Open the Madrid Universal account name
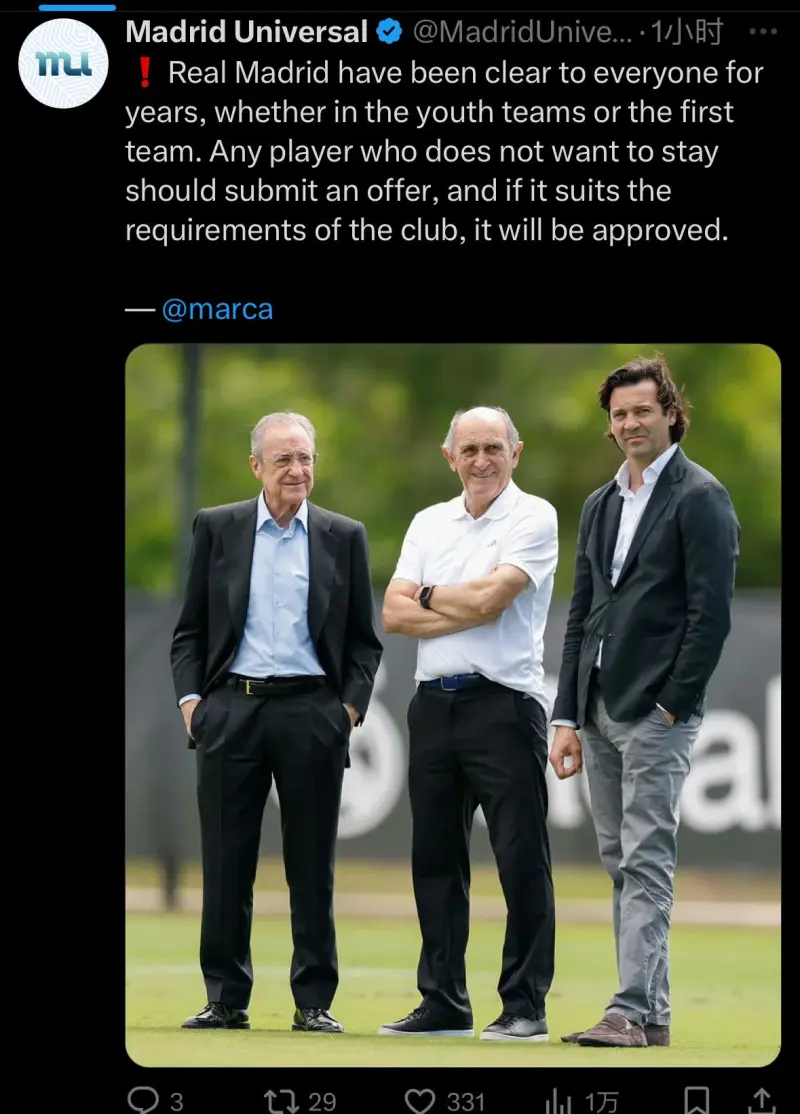Viewport: 800px width, 1114px height. click(x=247, y=32)
